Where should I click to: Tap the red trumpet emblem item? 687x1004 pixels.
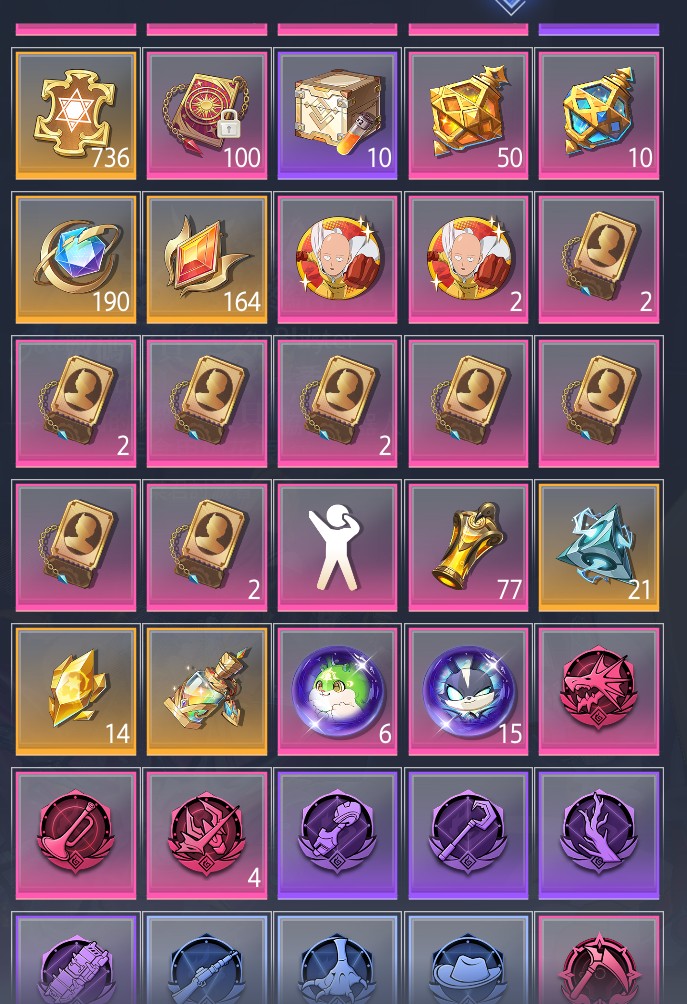pos(76,835)
